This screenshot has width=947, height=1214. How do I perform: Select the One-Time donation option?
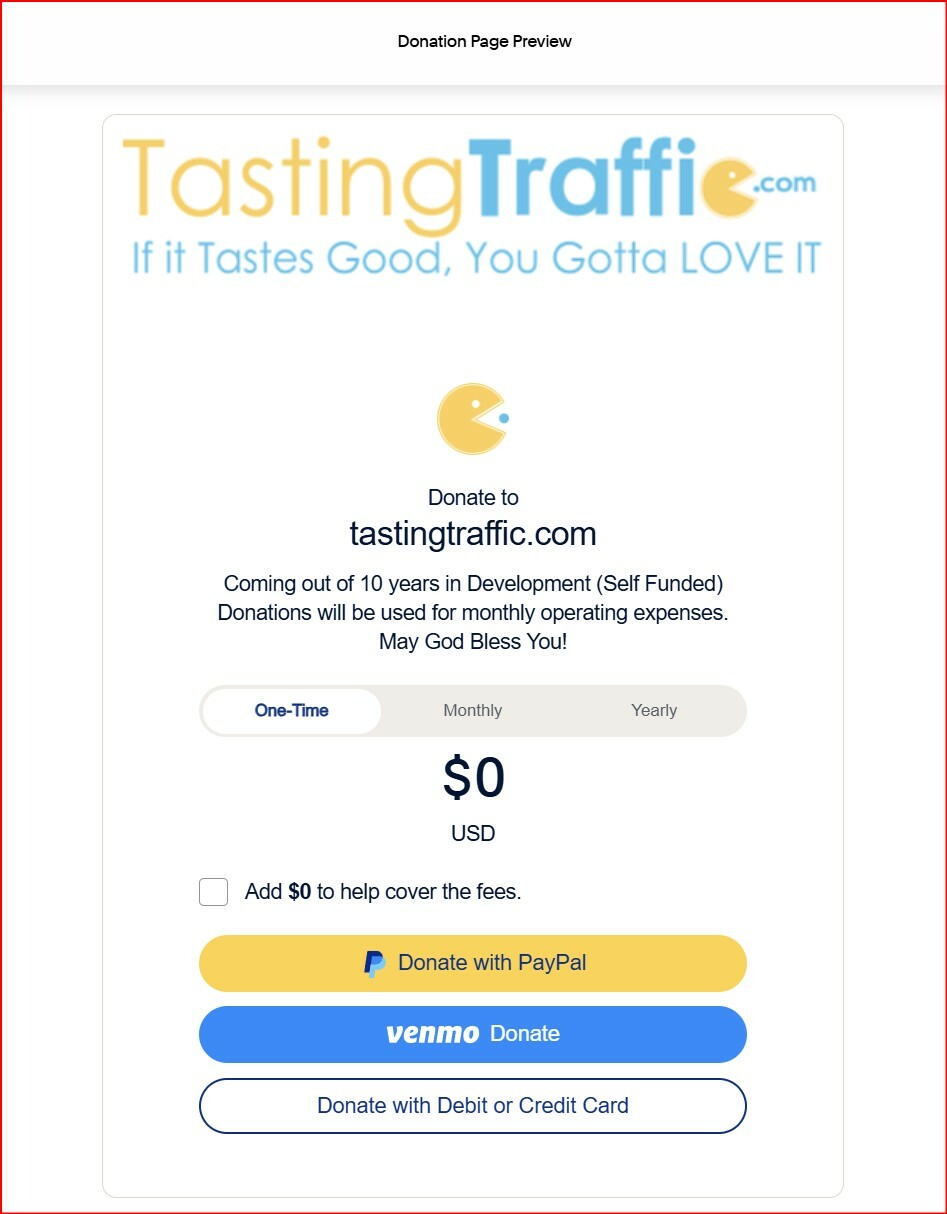click(x=291, y=711)
